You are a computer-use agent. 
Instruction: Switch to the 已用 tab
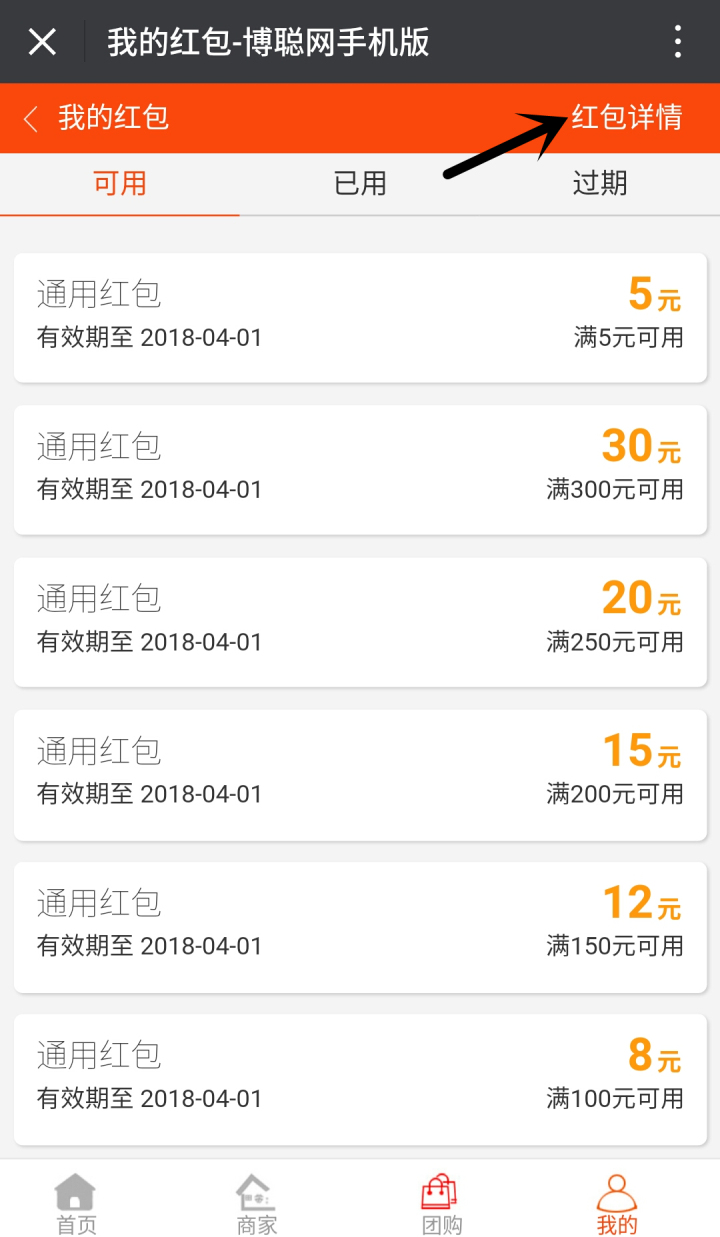(360, 184)
